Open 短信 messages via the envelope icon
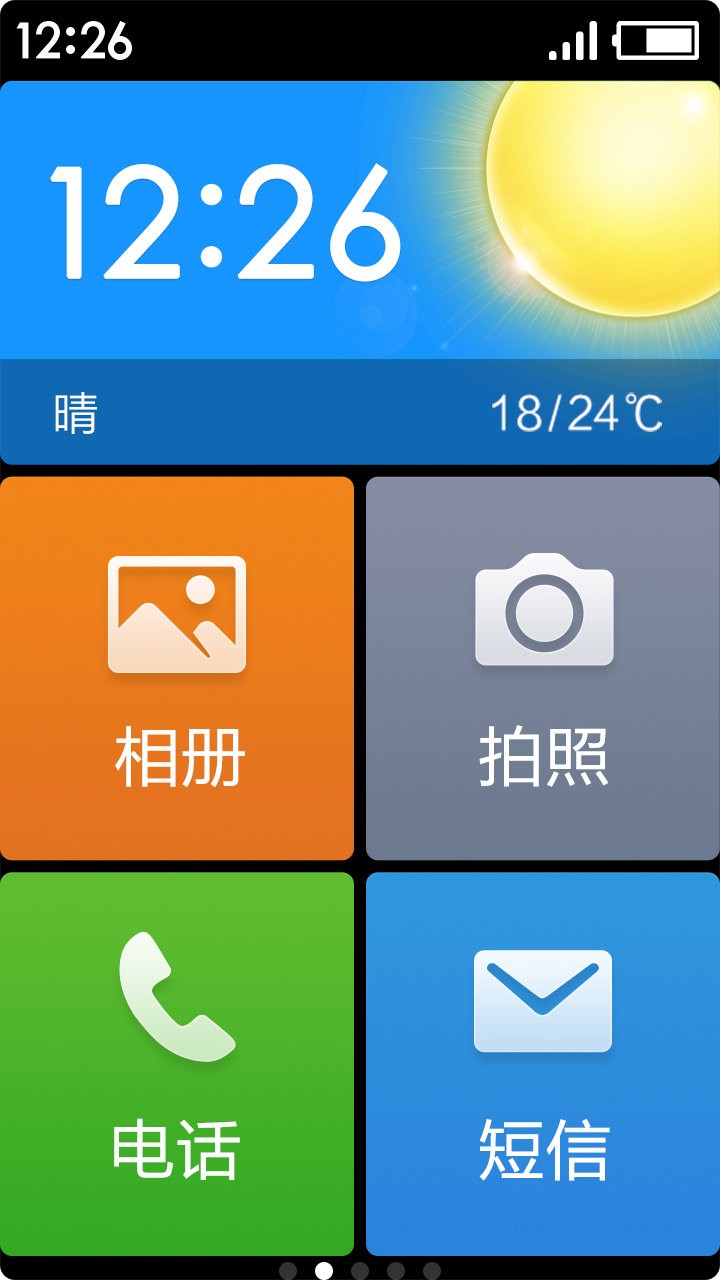 tap(541, 1000)
